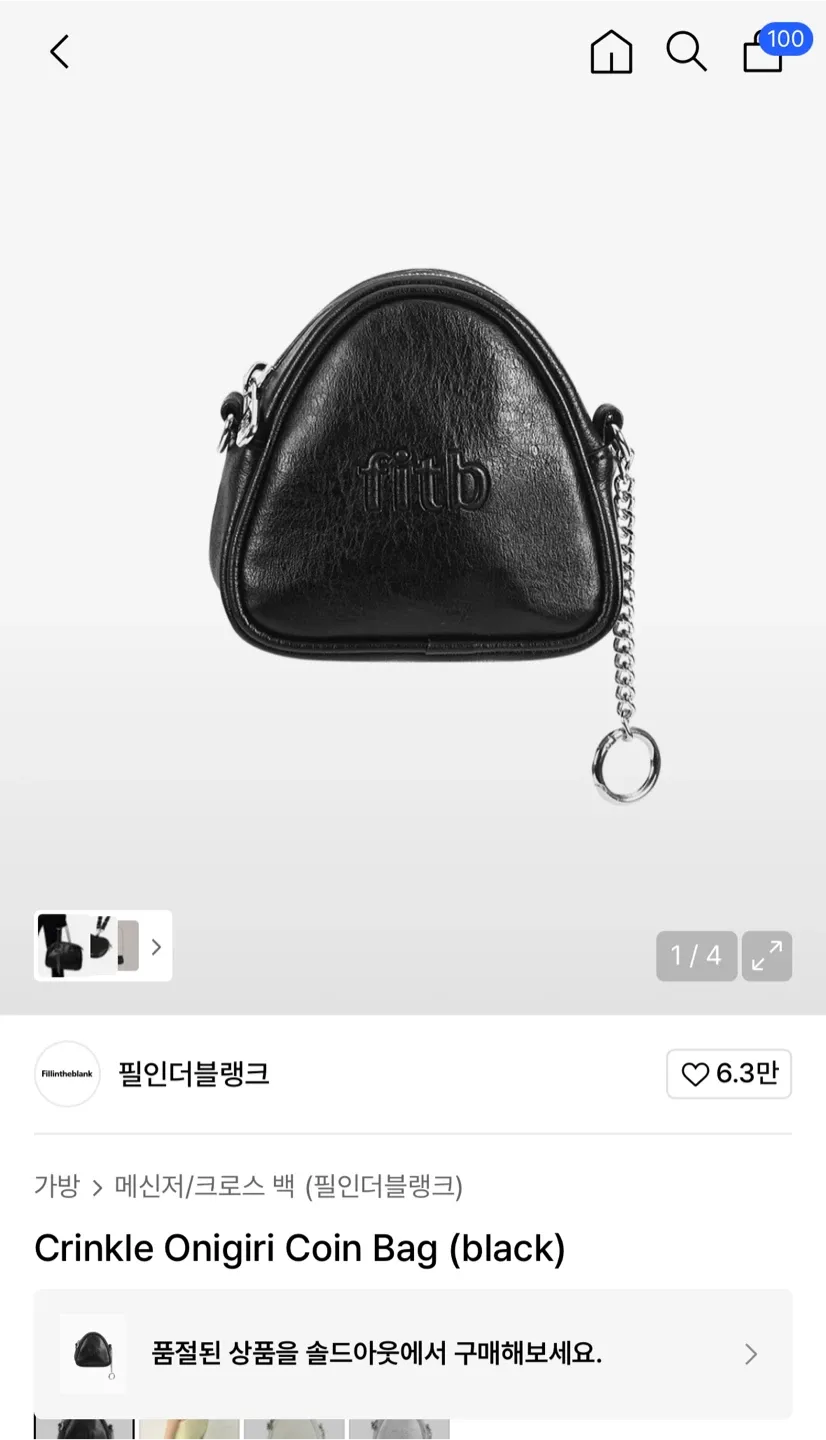Open the search icon
Viewport: 826px width, 1440px height.
pos(686,52)
